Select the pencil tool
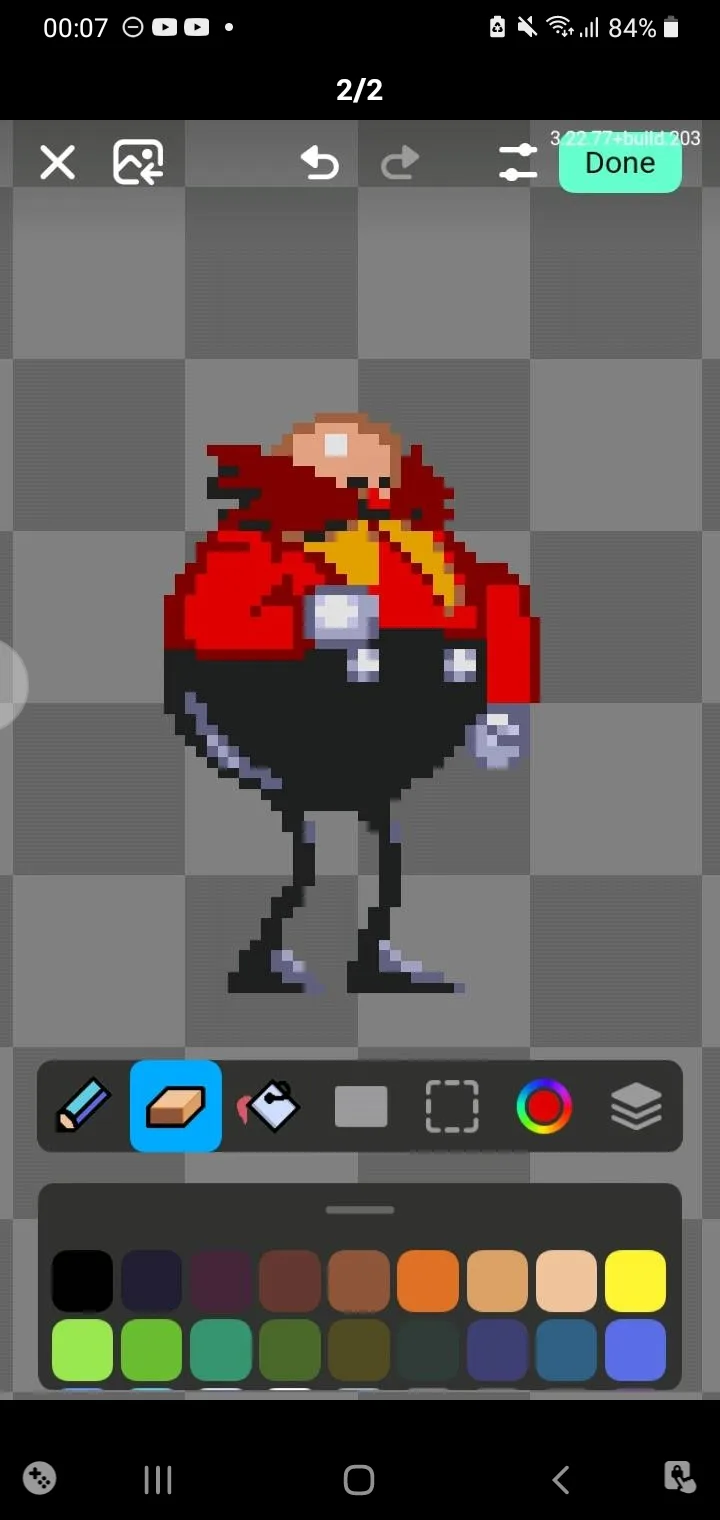This screenshot has height=1520, width=720. [83, 1106]
